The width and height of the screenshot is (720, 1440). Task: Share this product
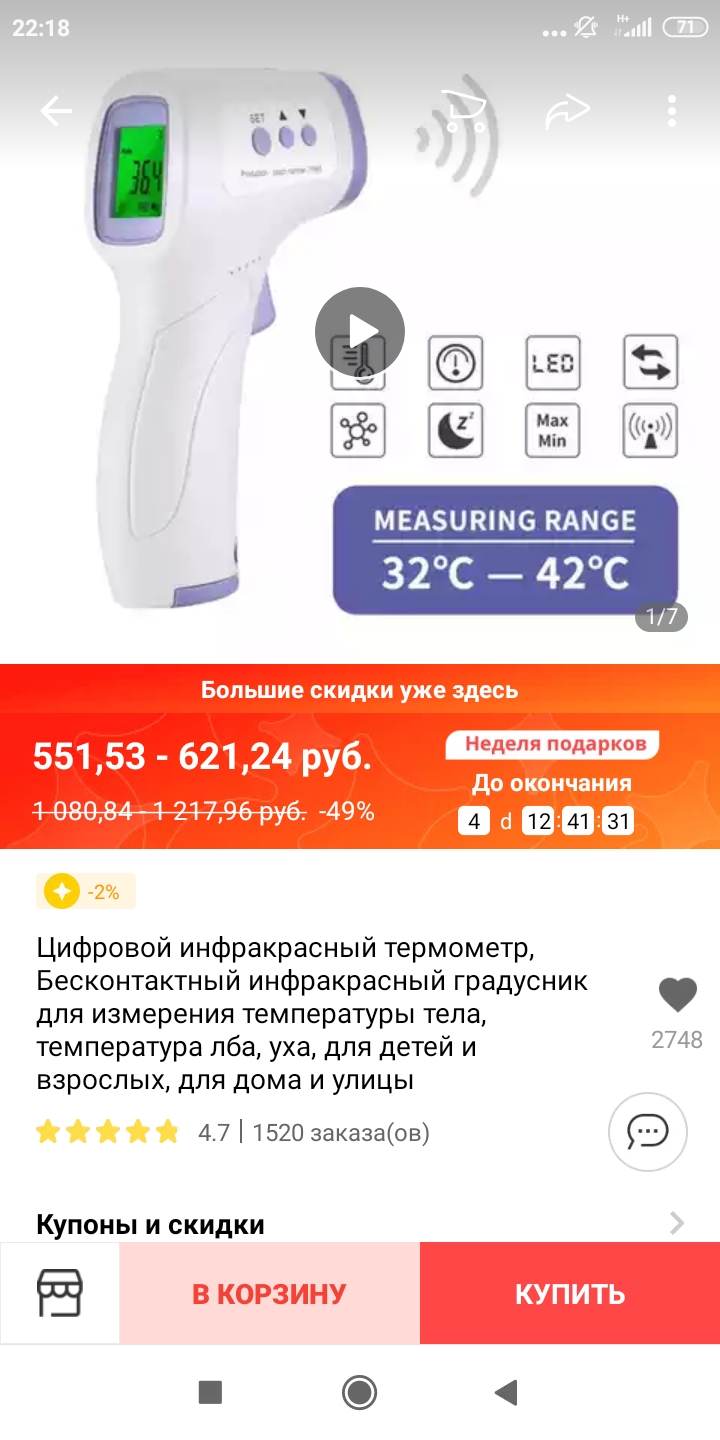coord(568,111)
